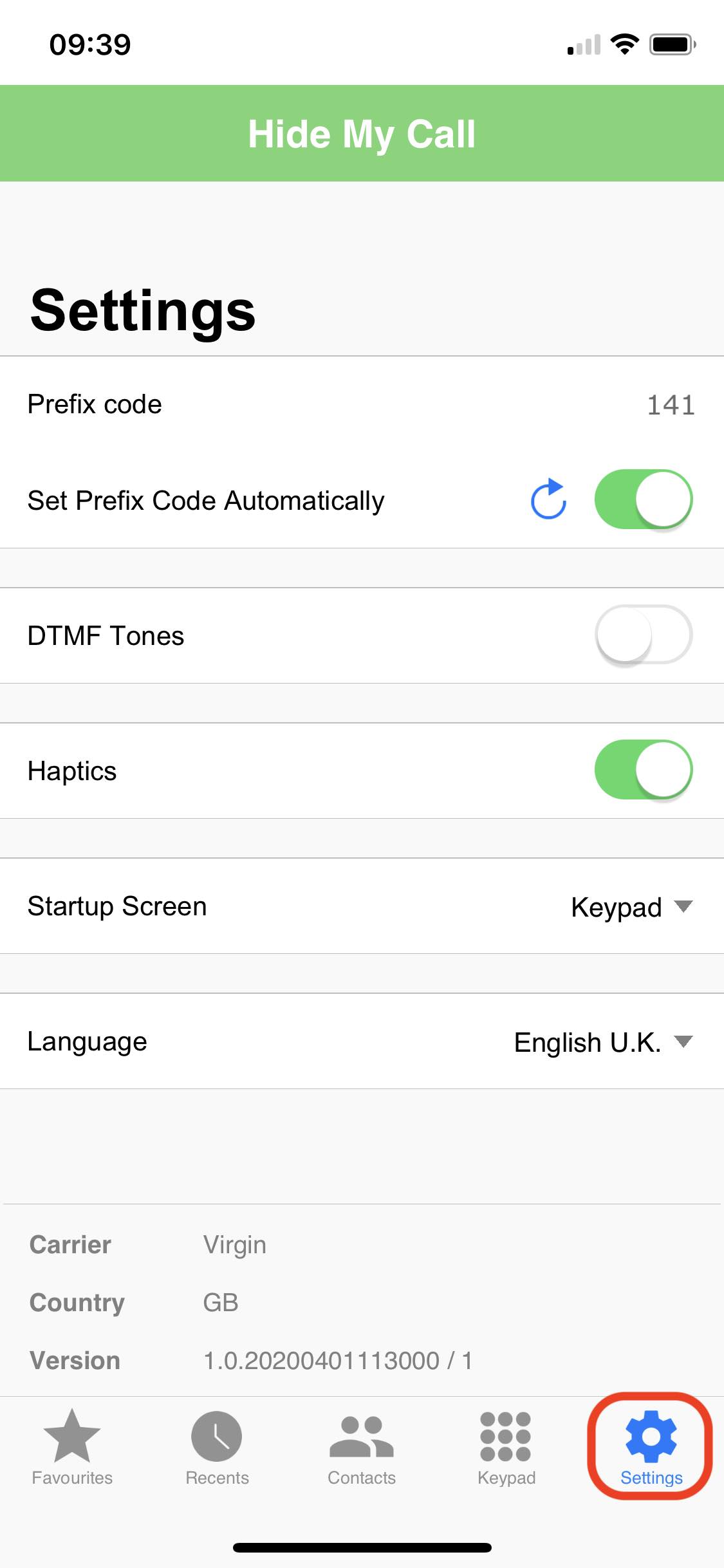
Task: Disable the Haptics toggle
Action: coord(644,770)
